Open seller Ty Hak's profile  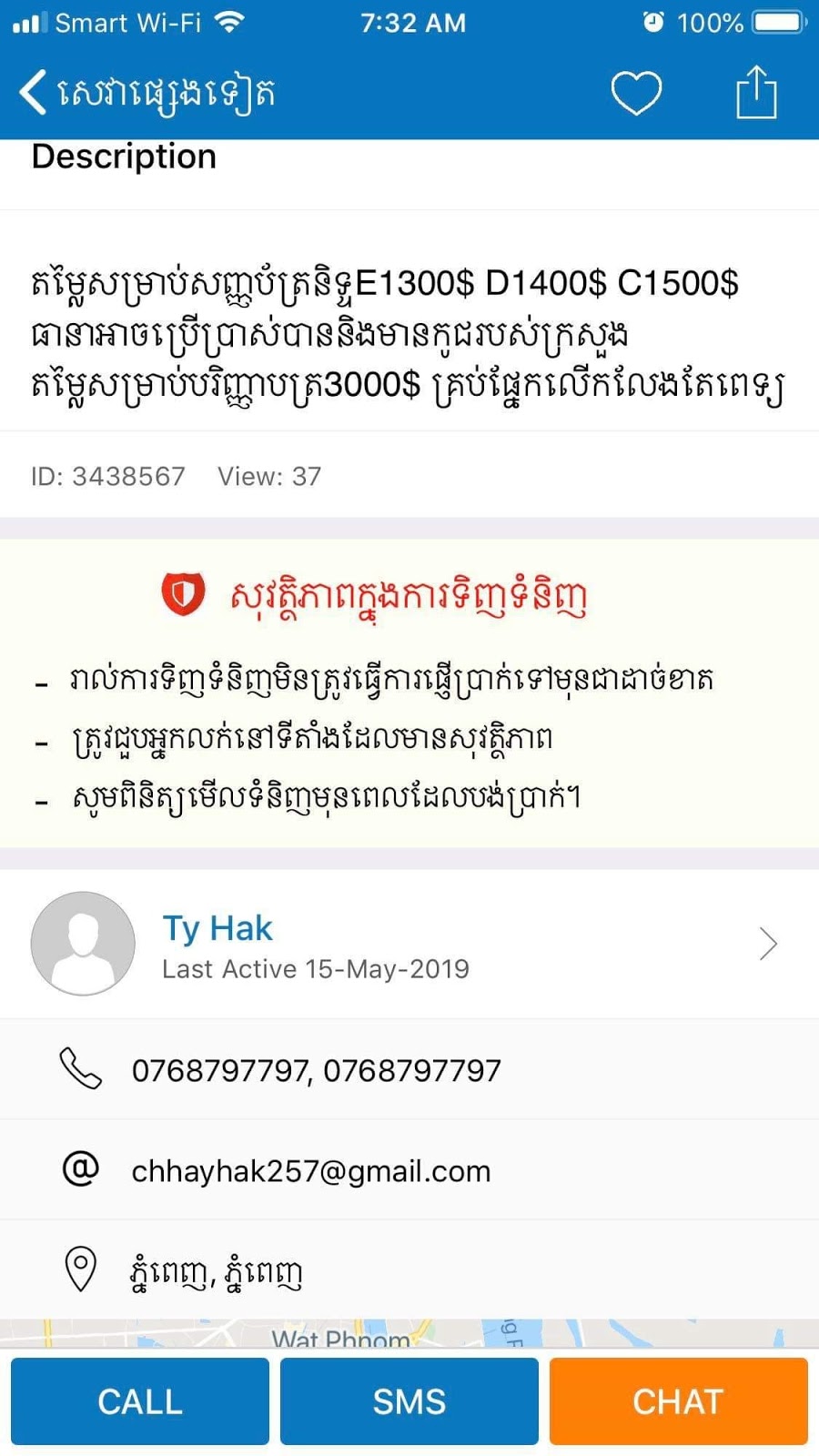[408, 944]
